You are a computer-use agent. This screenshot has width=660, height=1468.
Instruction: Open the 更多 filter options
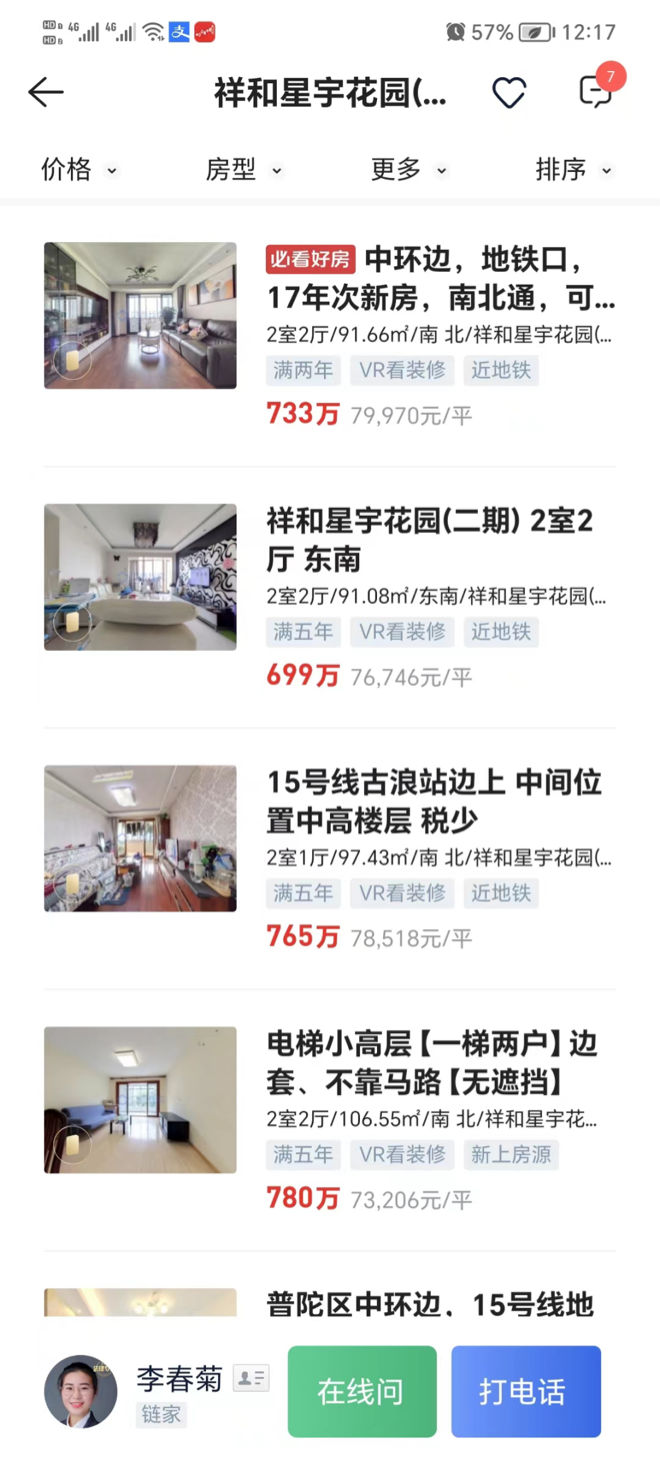click(408, 170)
